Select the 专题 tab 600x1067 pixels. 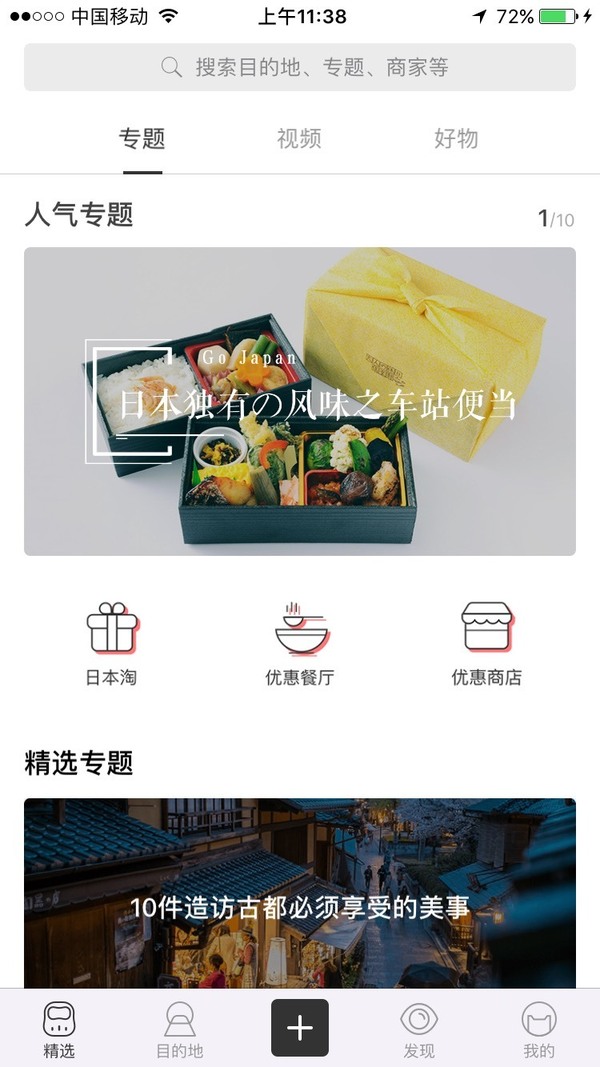[142, 139]
